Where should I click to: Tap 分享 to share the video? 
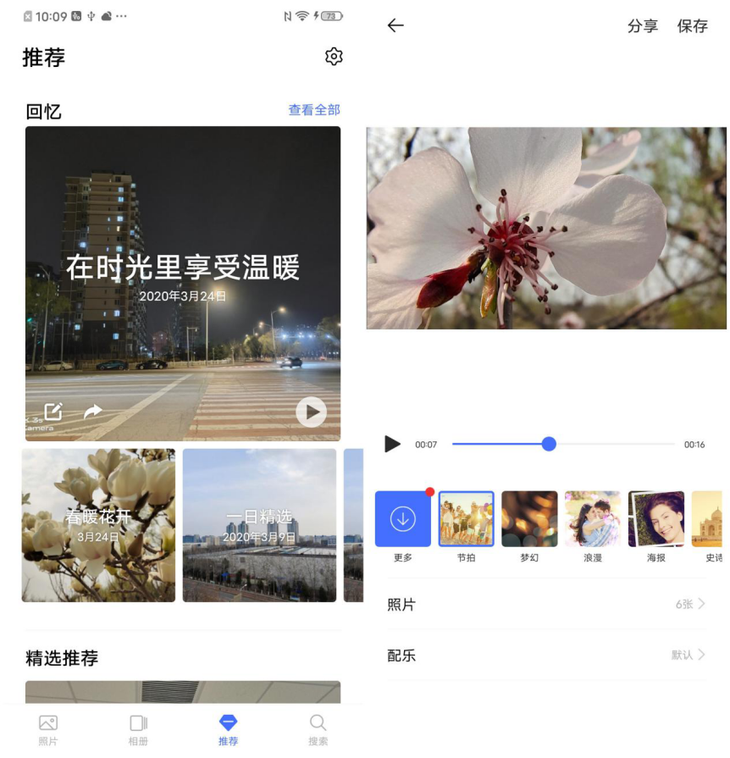coord(642,26)
